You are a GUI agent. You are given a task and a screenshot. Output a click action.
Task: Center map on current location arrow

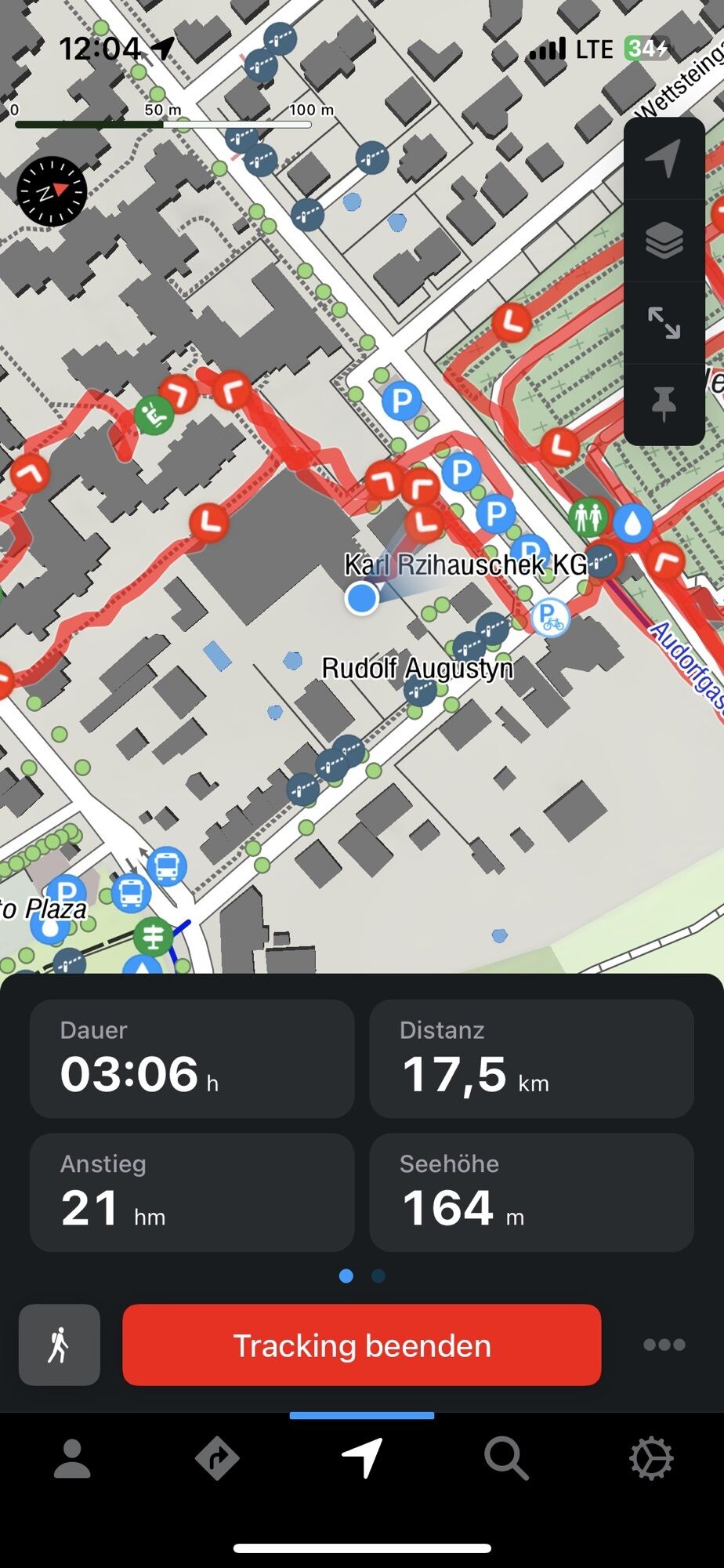[664, 159]
